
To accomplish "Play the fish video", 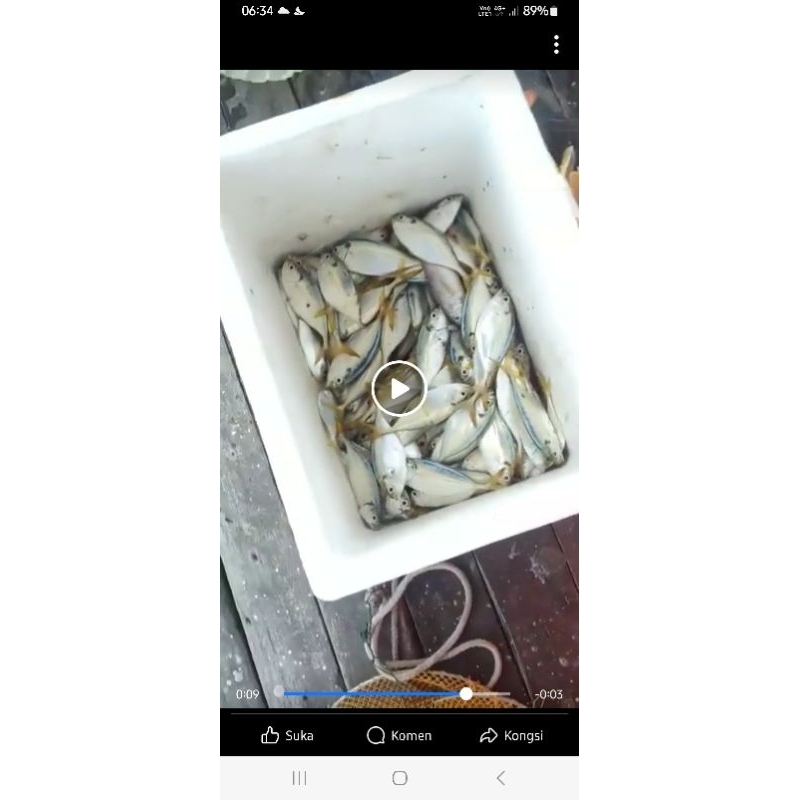I will click(399, 388).
